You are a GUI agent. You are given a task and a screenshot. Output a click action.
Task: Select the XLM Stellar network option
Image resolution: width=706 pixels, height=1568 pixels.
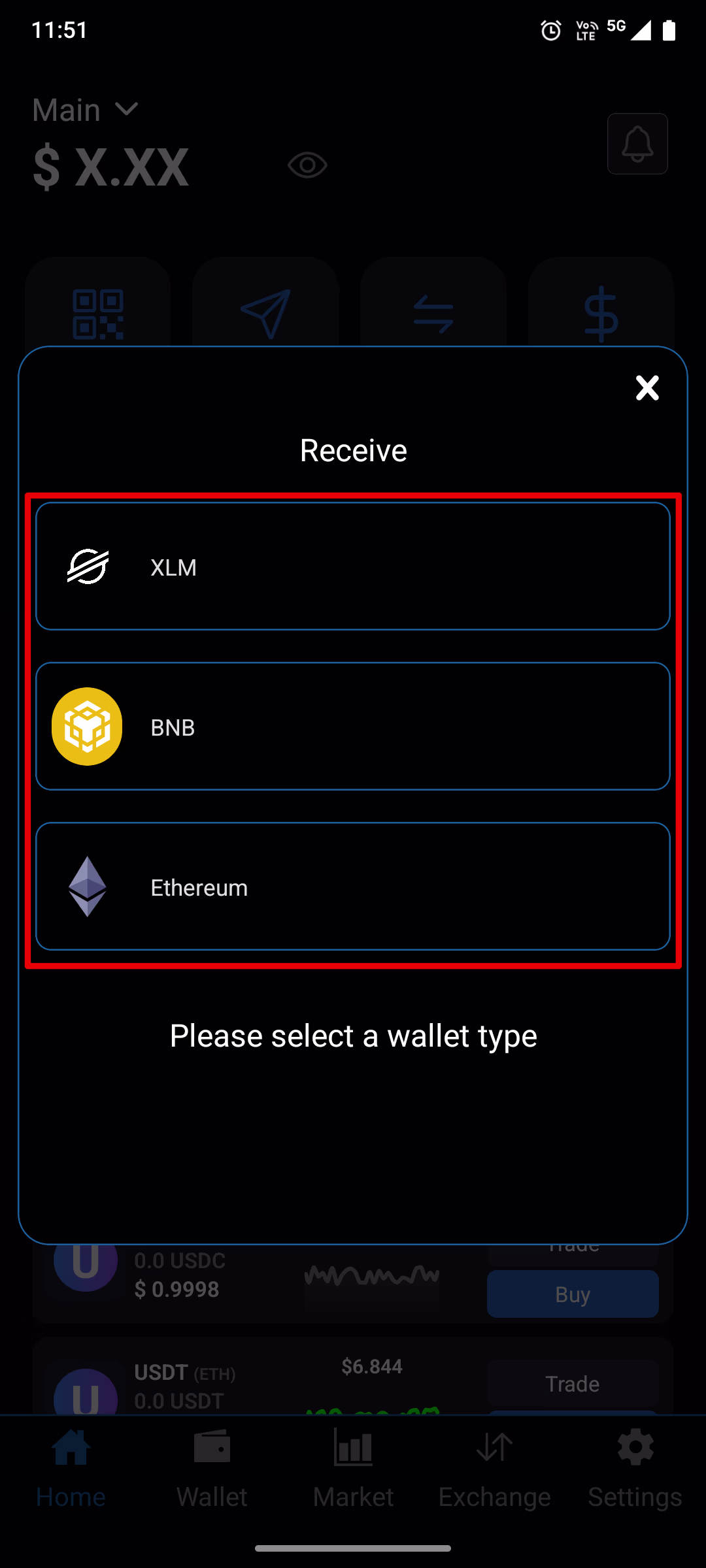point(353,567)
